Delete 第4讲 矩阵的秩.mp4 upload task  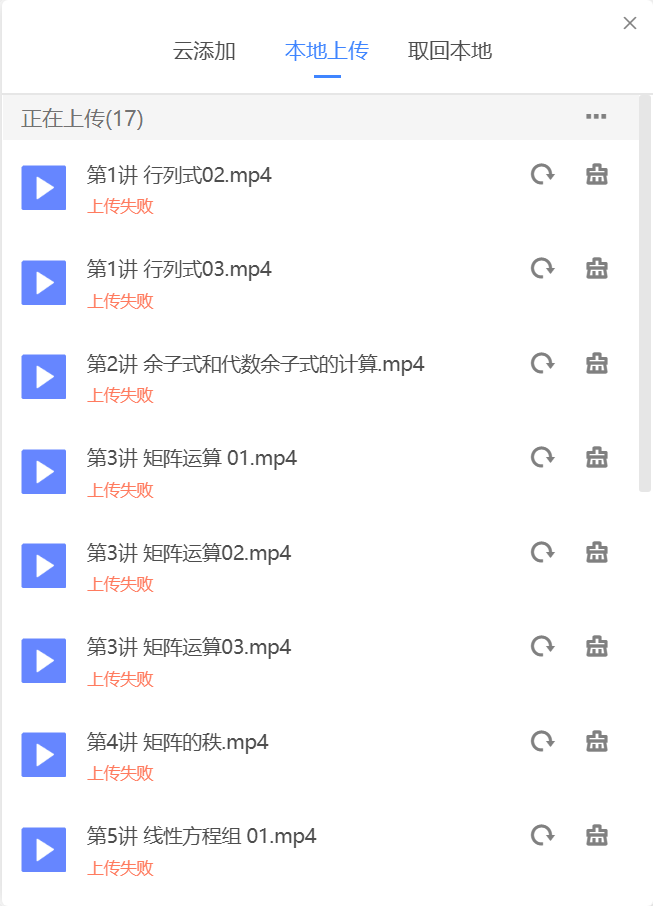click(x=597, y=741)
